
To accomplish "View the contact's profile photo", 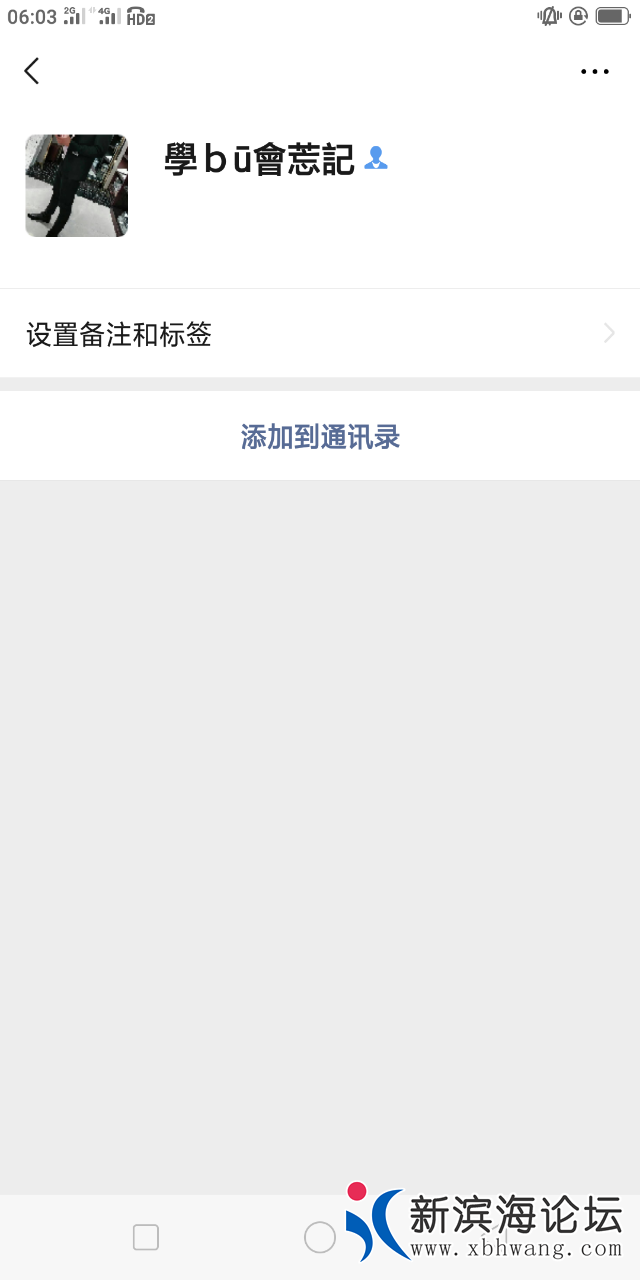I will click(77, 186).
